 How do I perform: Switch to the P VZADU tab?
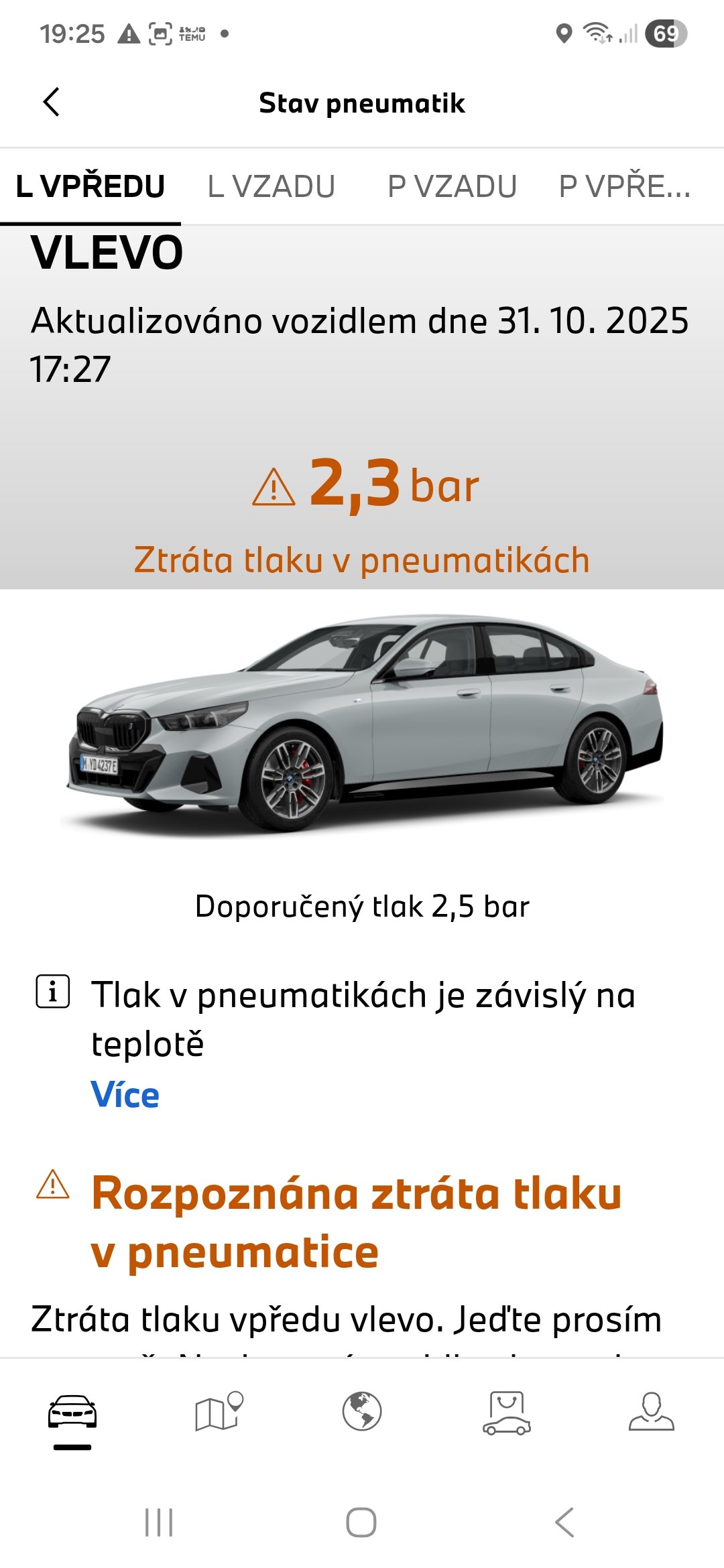(x=452, y=186)
